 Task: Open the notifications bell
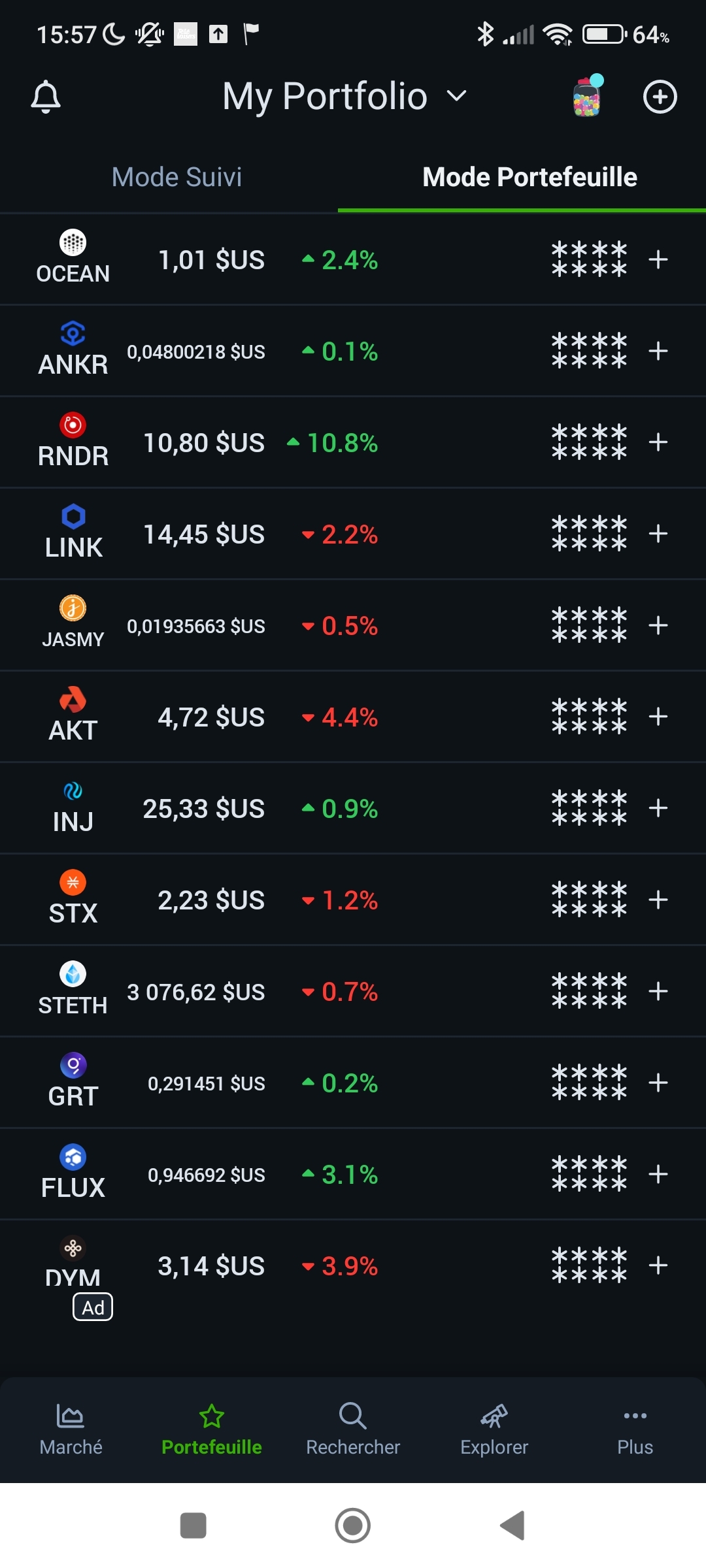pos(46,97)
